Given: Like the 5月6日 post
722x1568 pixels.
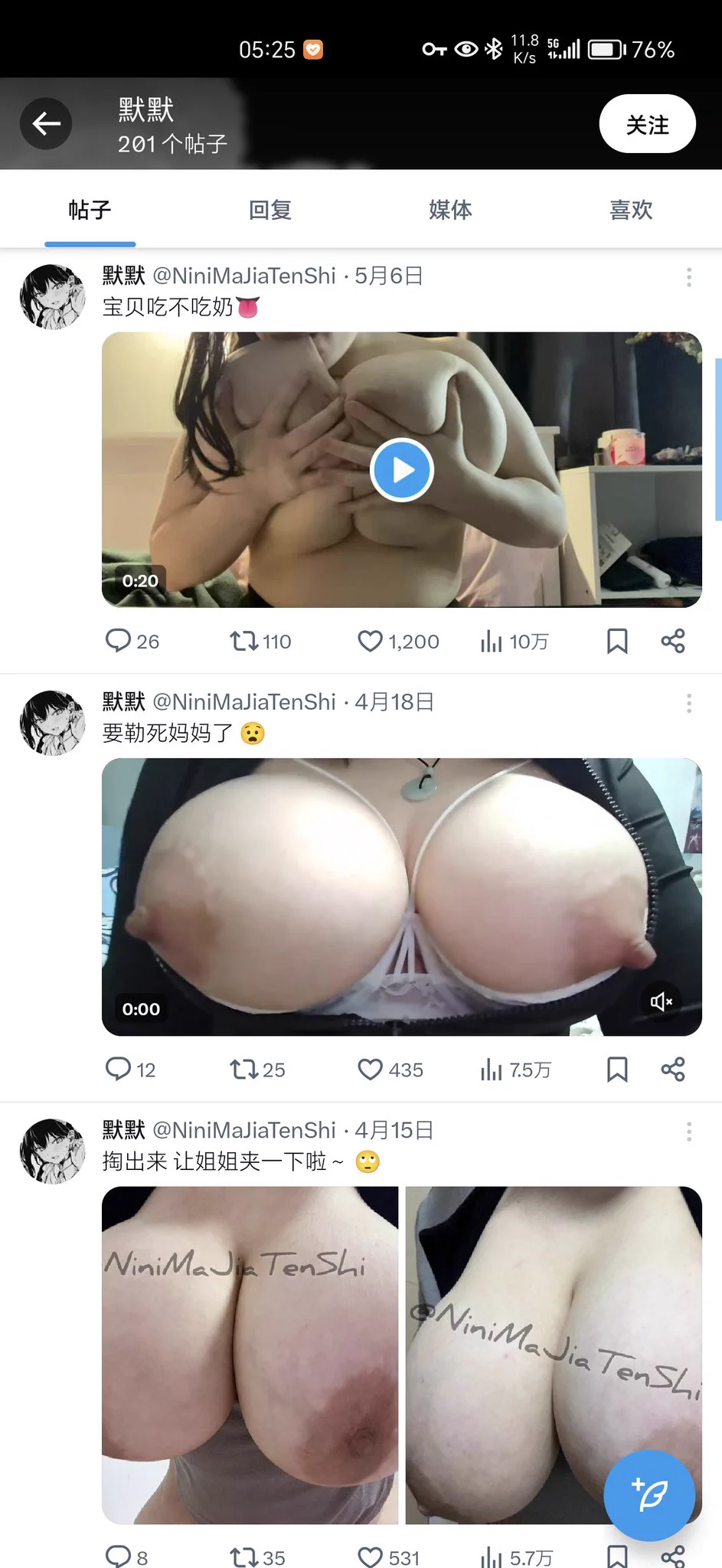Looking at the screenshot, I should click(370, 641).
